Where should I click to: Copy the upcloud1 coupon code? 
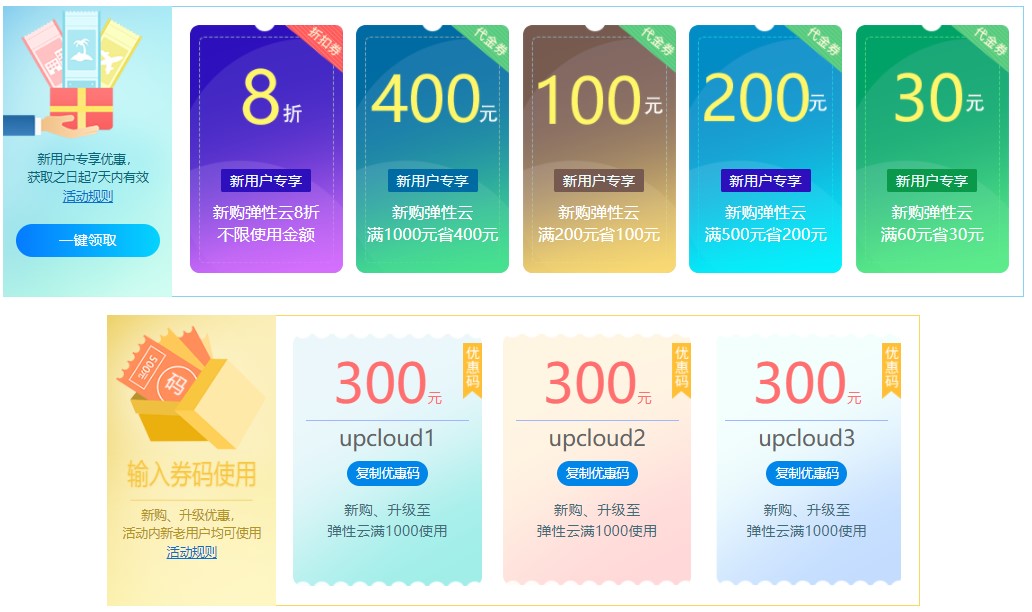click(x=387, y=473)
